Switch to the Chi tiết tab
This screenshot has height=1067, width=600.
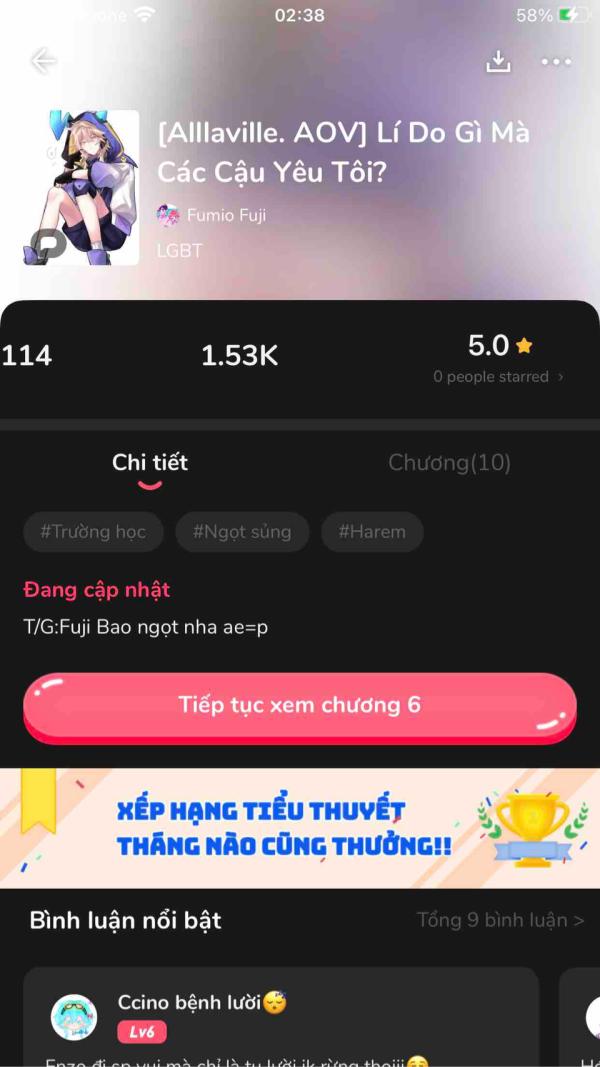[150, 463]
